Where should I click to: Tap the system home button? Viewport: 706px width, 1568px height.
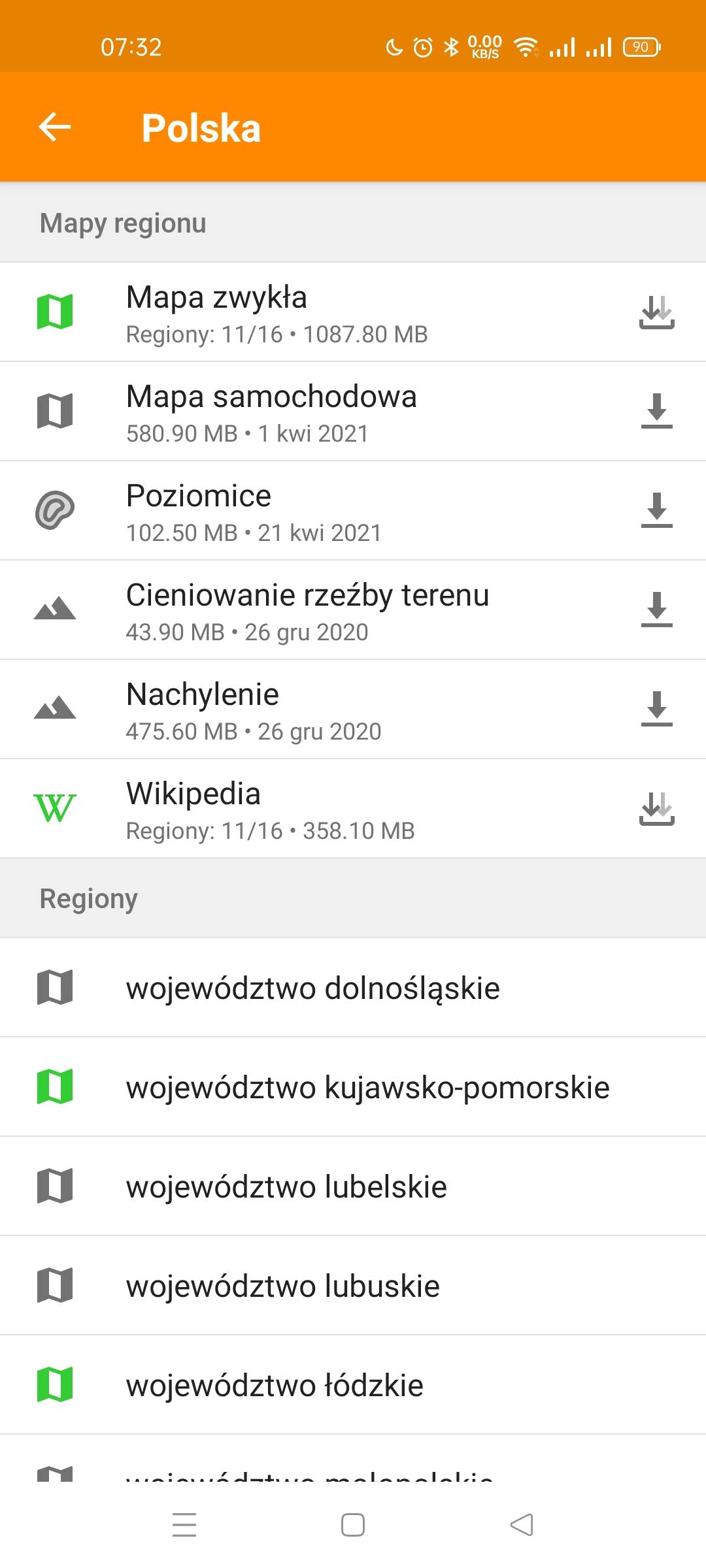pyautogui.click(x=353, y=1525)
